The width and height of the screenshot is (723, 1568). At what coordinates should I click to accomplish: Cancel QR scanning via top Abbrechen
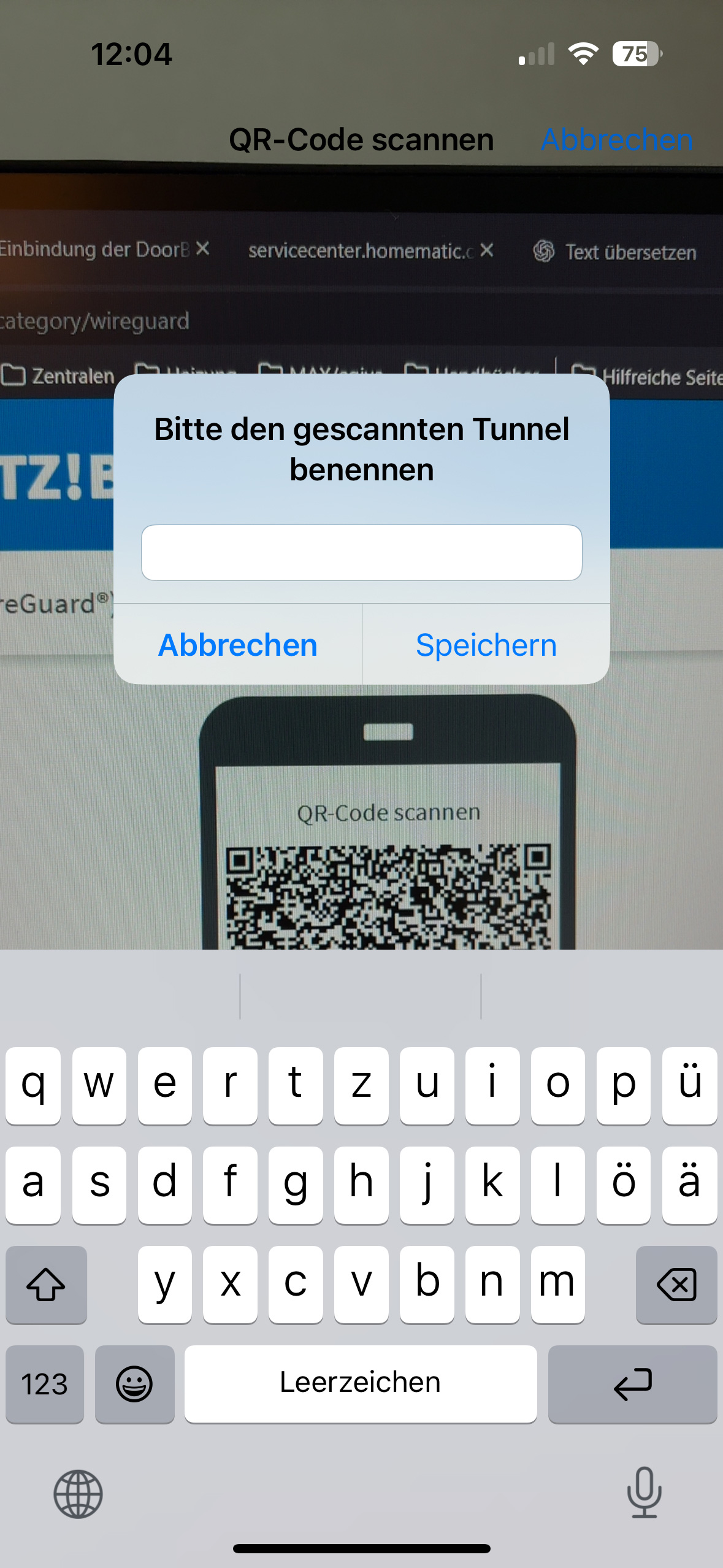pos(616,140)
